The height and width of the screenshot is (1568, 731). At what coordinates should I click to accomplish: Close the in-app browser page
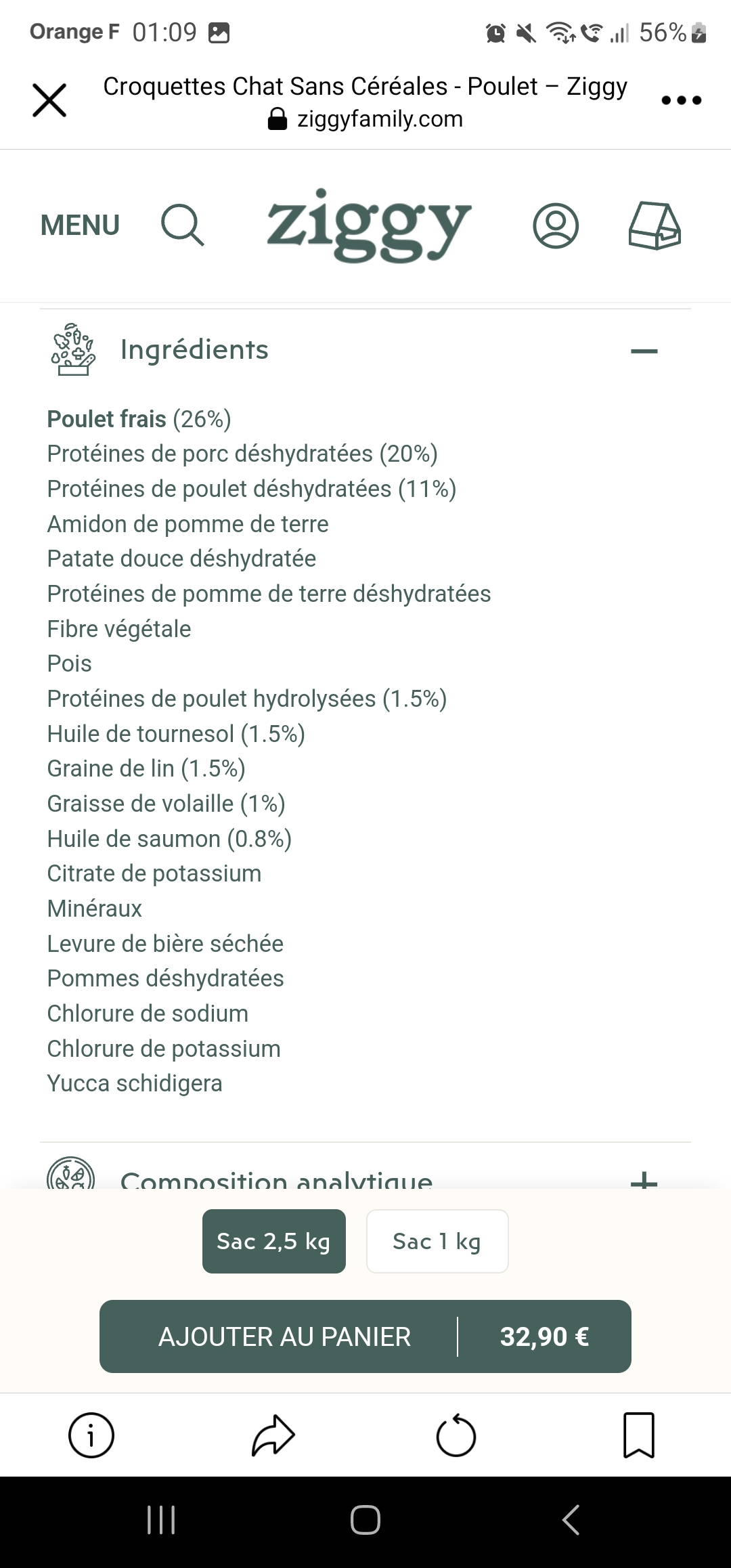[49, 101]
